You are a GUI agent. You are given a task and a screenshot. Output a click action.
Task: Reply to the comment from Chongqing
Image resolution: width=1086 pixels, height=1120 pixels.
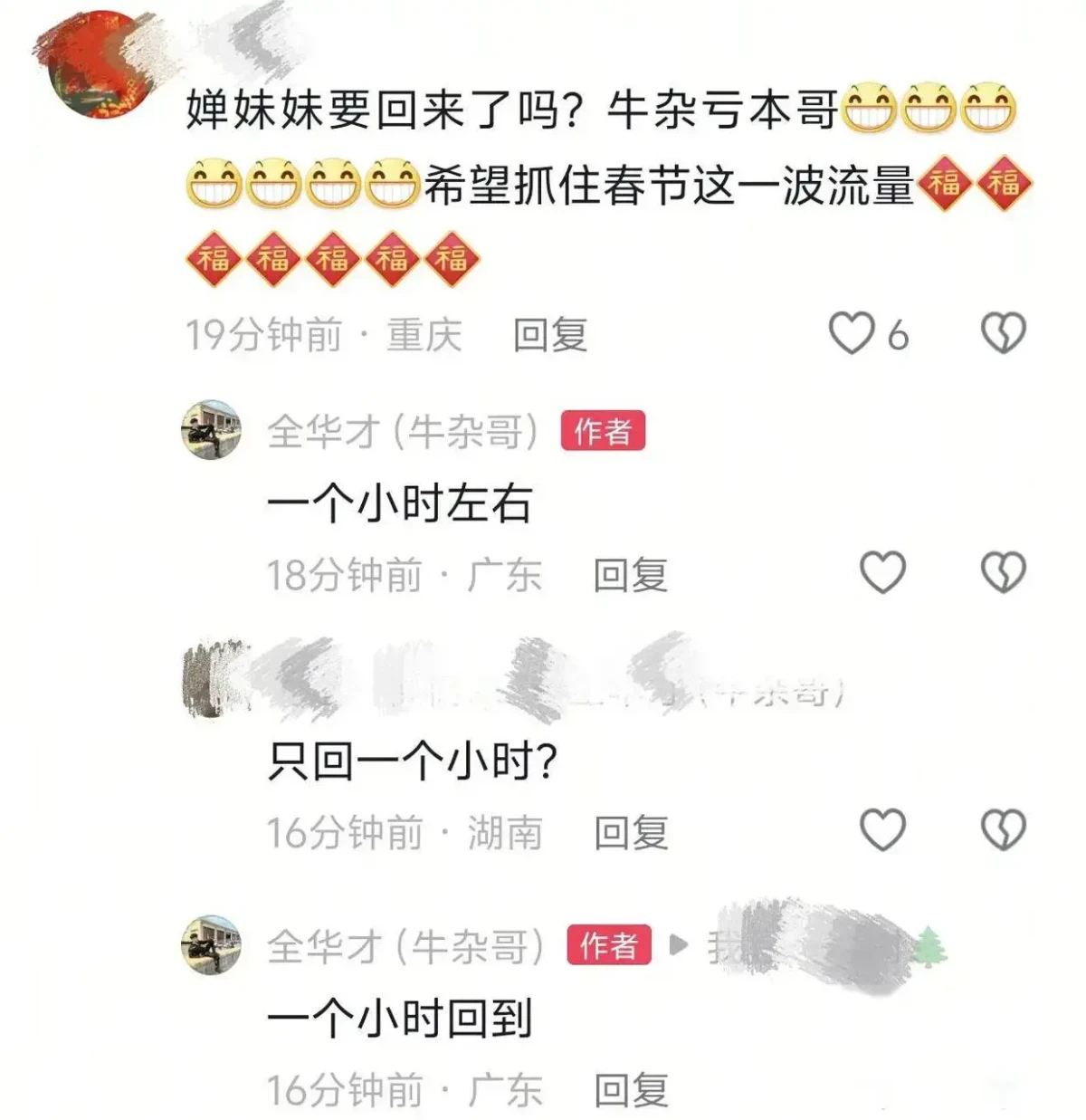point(550,335)
